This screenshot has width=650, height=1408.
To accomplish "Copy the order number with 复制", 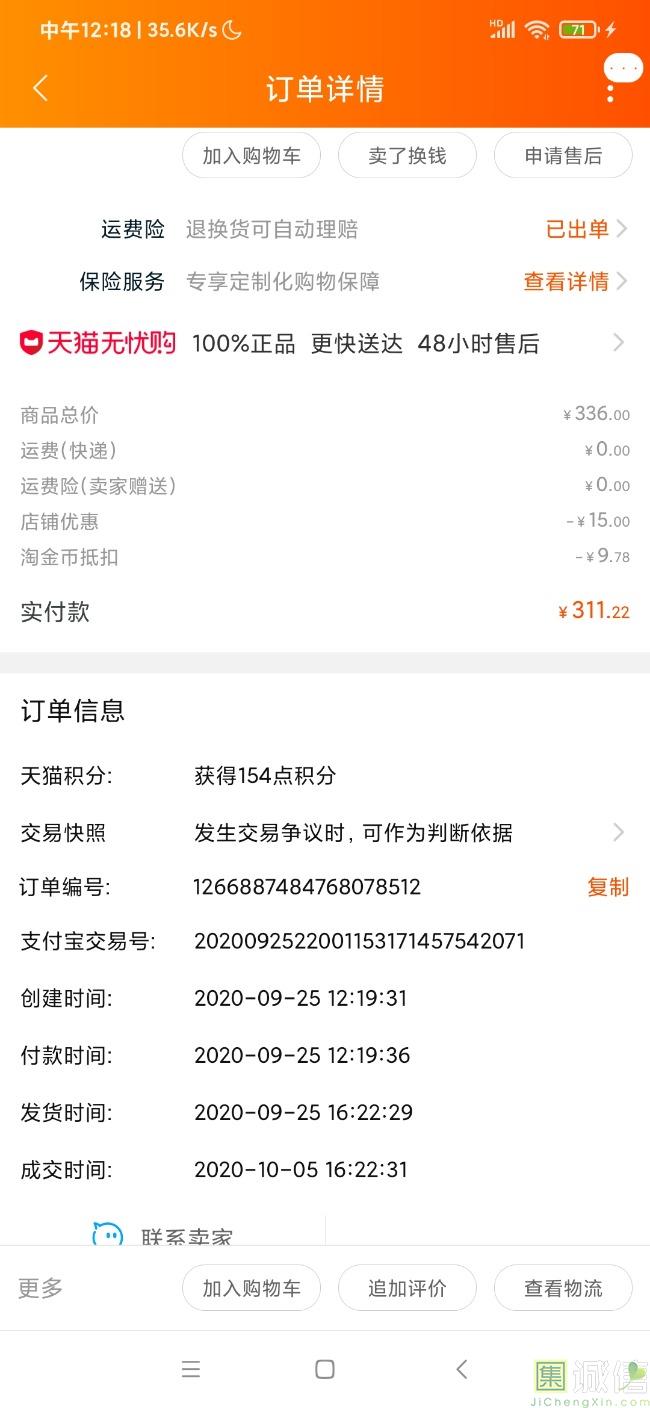I will pos(607,887).
